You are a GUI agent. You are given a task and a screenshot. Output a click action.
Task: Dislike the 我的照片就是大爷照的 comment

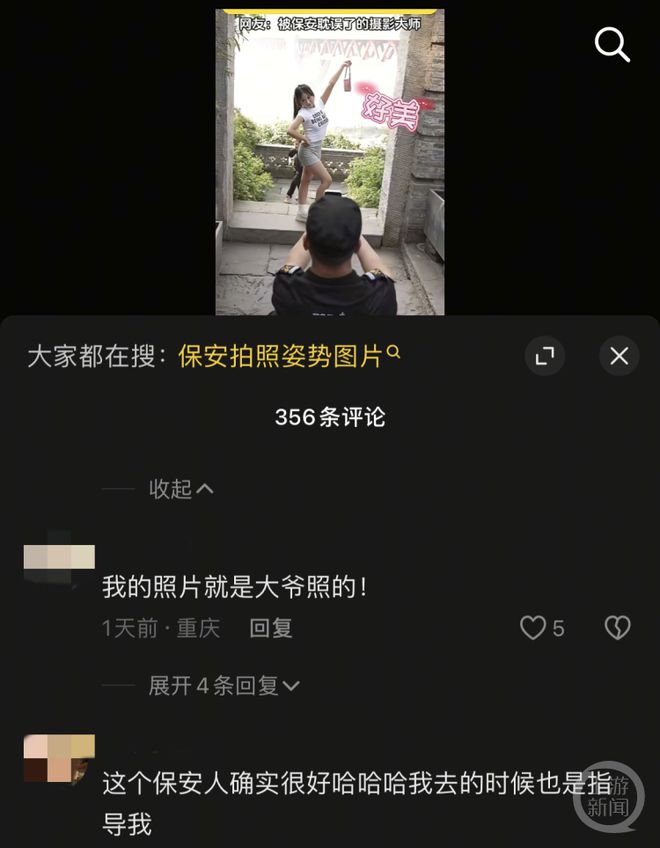coord(617,628)
